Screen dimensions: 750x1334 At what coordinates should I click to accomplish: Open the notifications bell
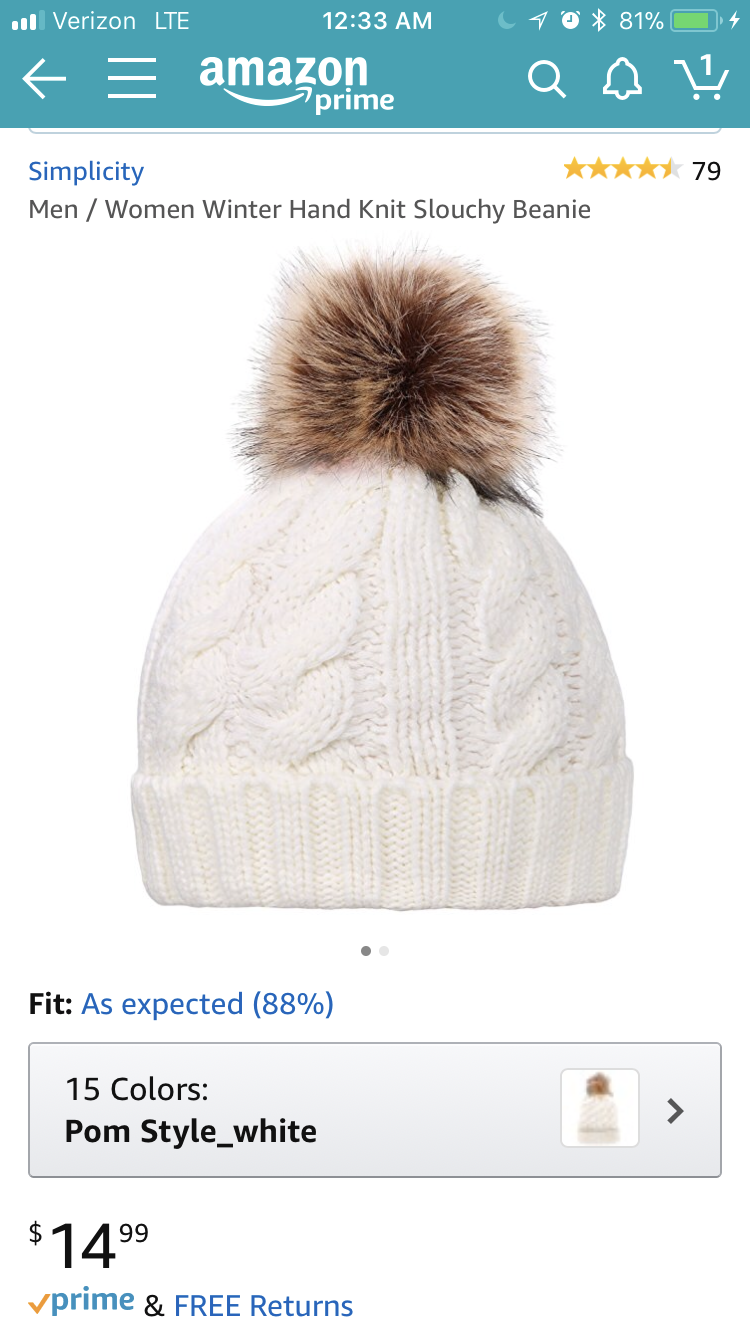point(622,78)
